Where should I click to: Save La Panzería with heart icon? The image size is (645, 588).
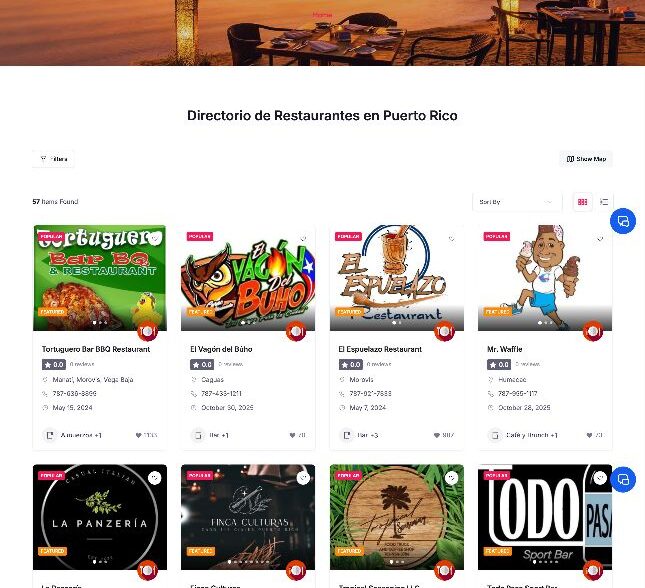(154, 478)
